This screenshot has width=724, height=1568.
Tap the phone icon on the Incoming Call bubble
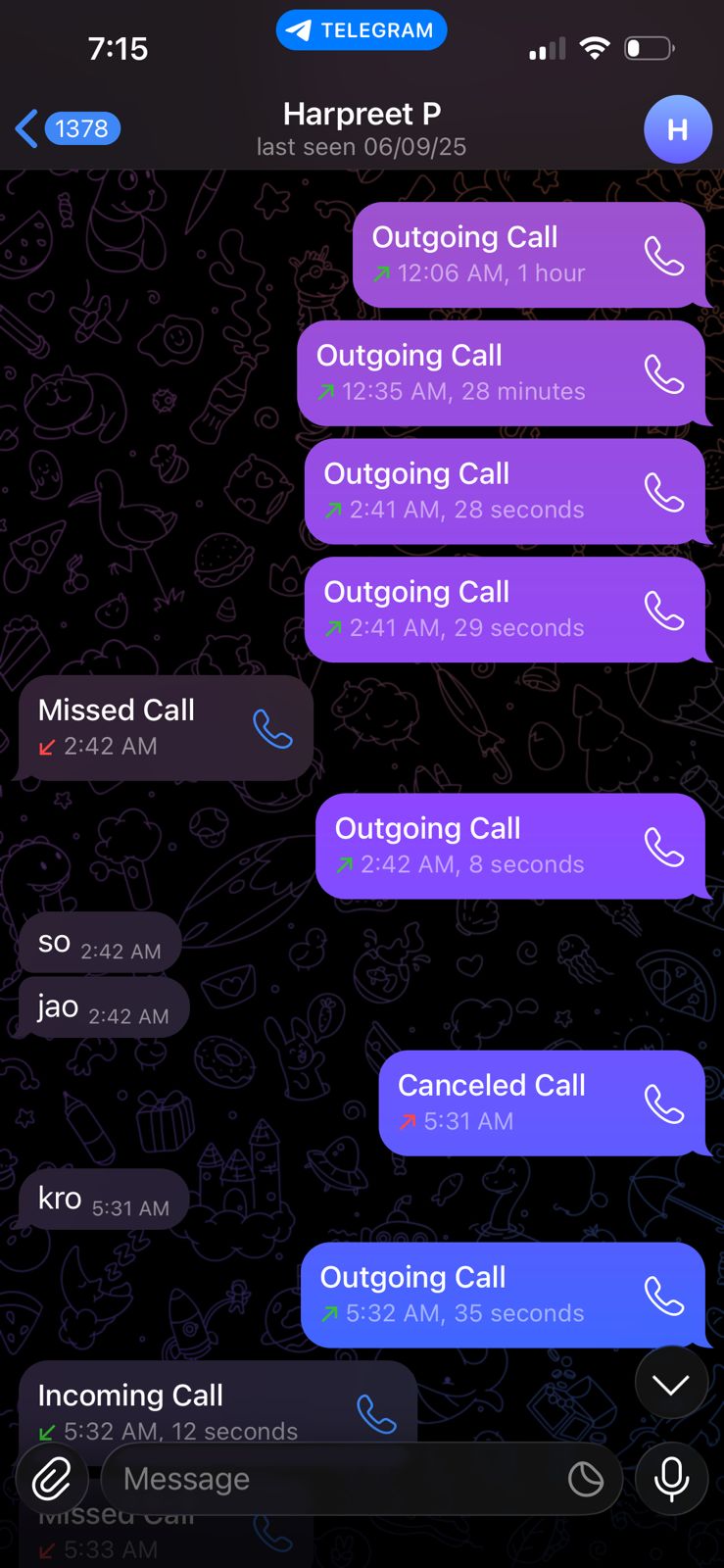tap(377, 1411)
